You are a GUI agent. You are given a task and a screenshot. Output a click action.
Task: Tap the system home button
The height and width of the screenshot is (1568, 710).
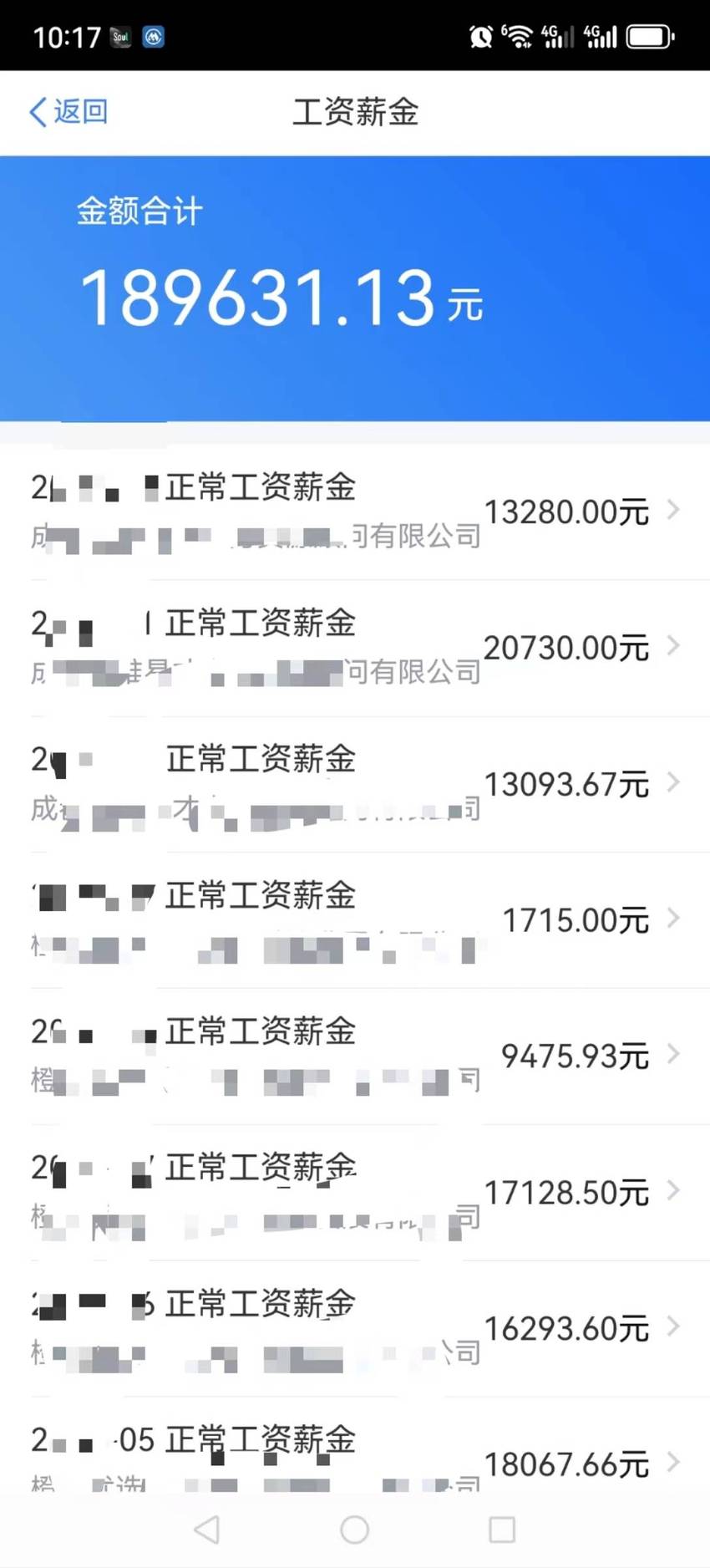[355, 1530]
